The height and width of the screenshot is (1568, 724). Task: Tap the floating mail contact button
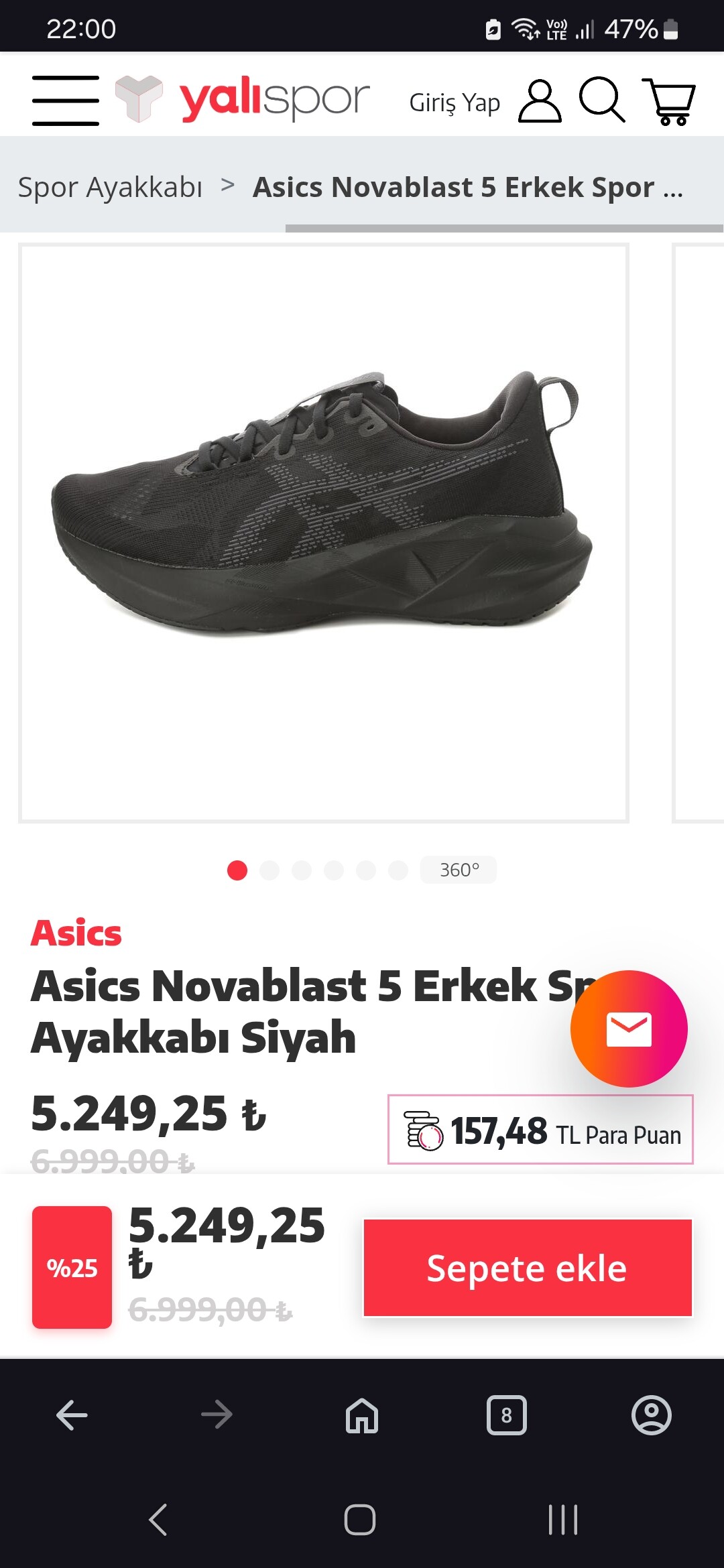click(x=629, y=1029)
